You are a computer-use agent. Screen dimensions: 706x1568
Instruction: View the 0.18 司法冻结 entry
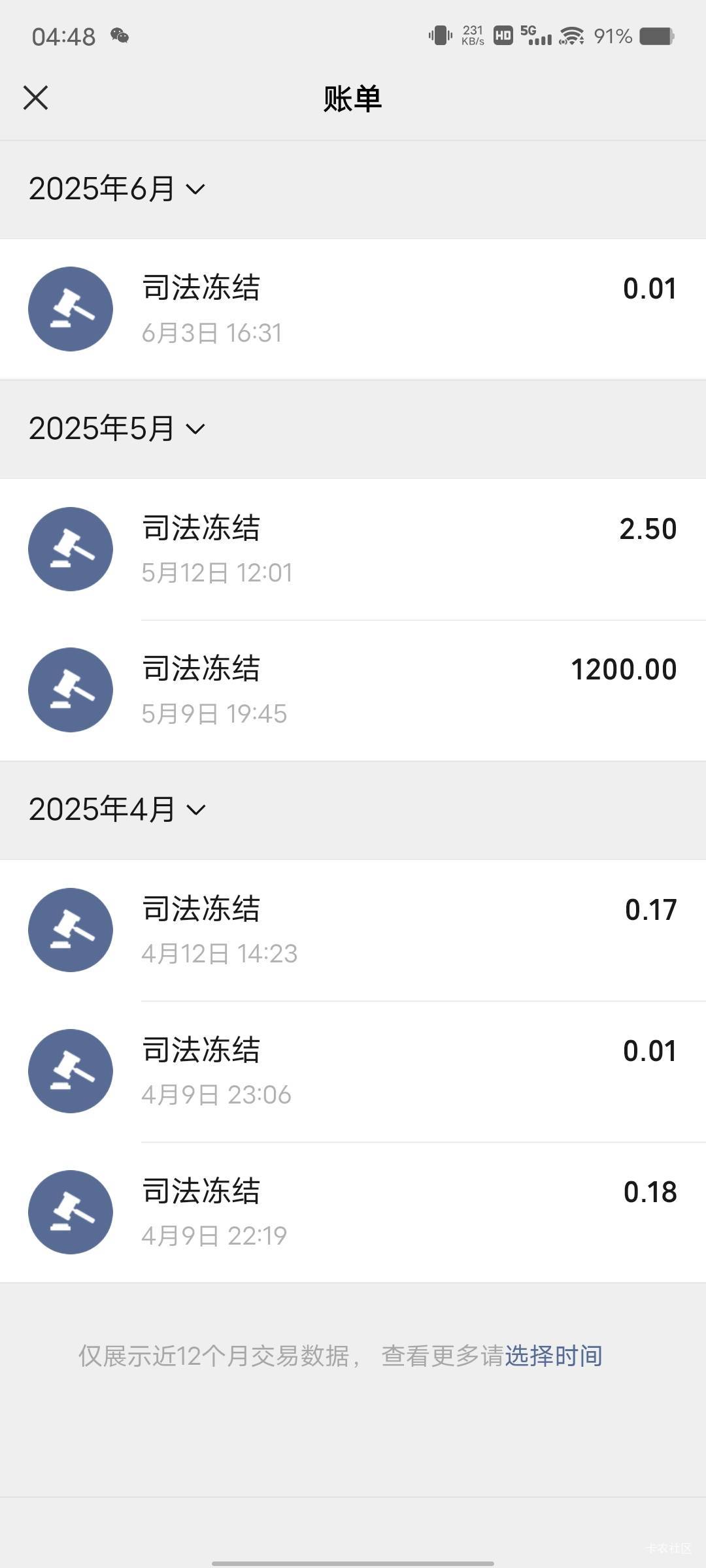click(353, 1213)
